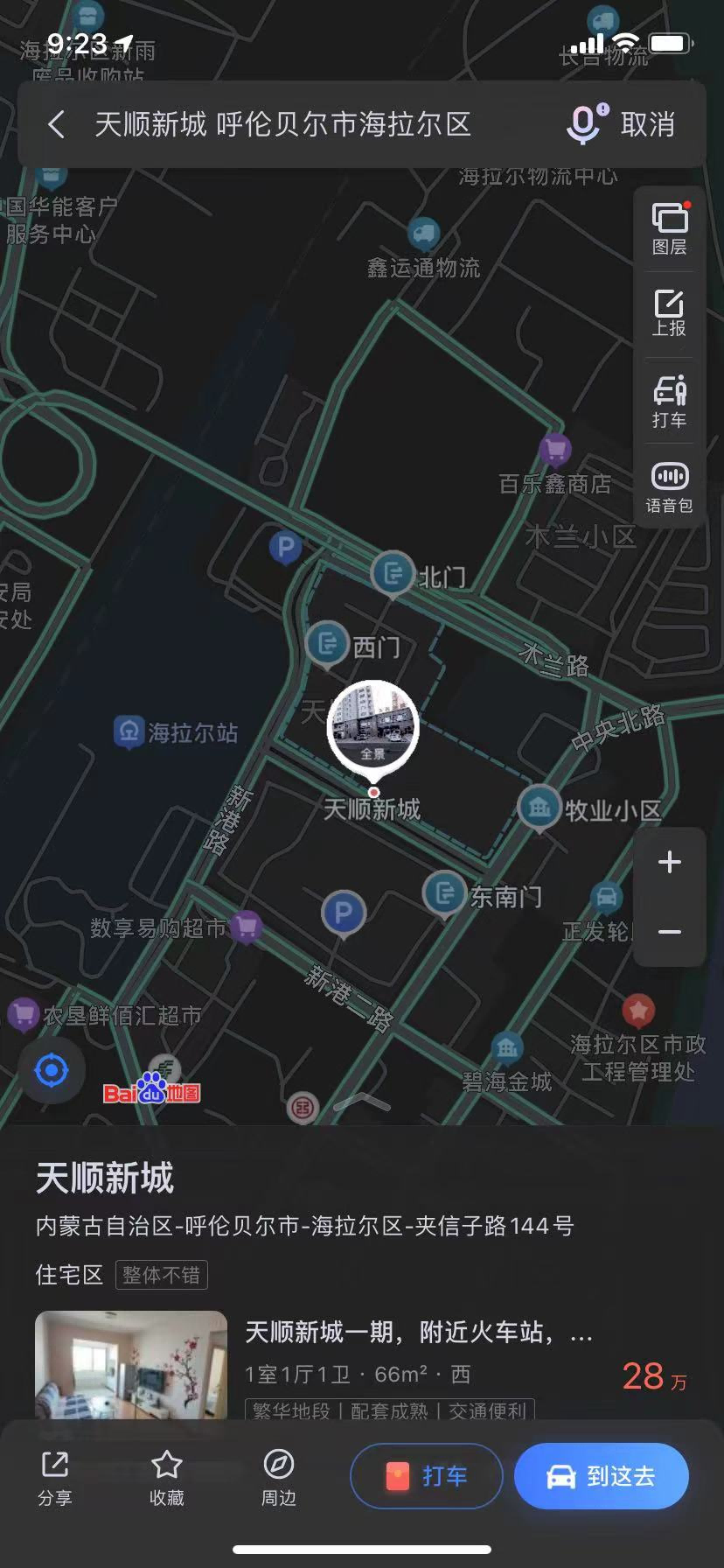The image size is (724, 1568).
Task: Tap the microphone voice search icon
Action: tap(584, 124)
